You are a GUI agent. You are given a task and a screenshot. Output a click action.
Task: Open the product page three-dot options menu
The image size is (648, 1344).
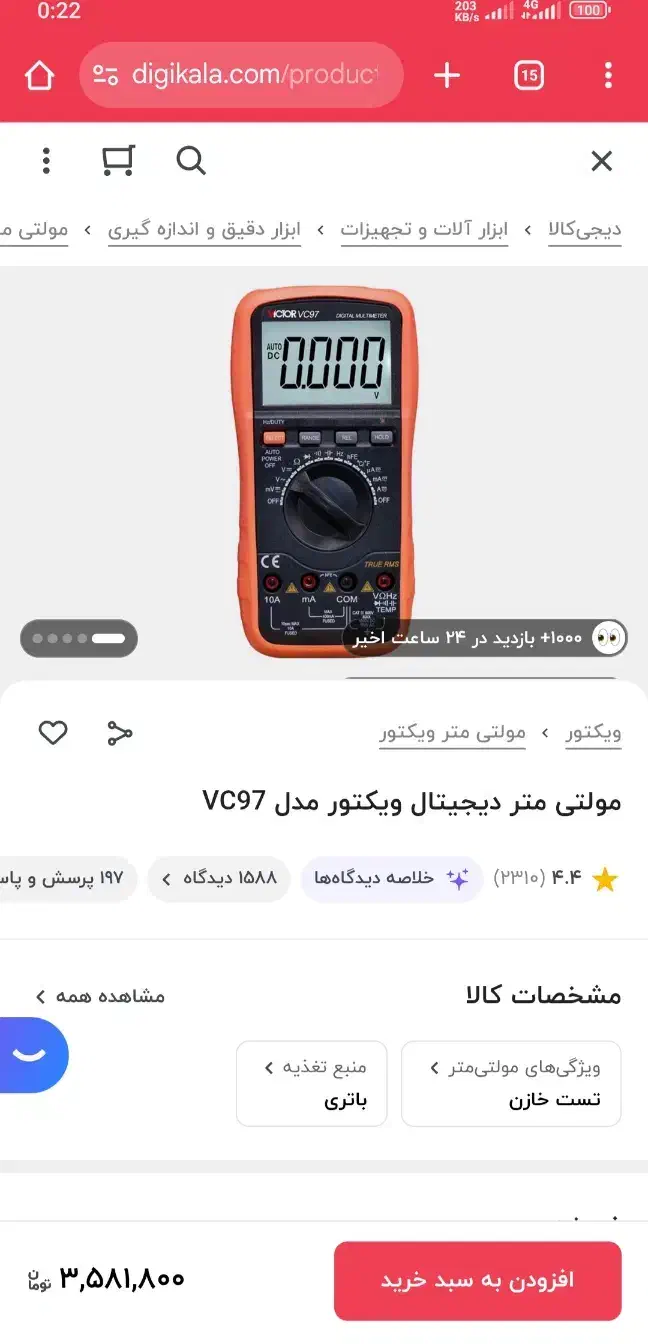46,160
